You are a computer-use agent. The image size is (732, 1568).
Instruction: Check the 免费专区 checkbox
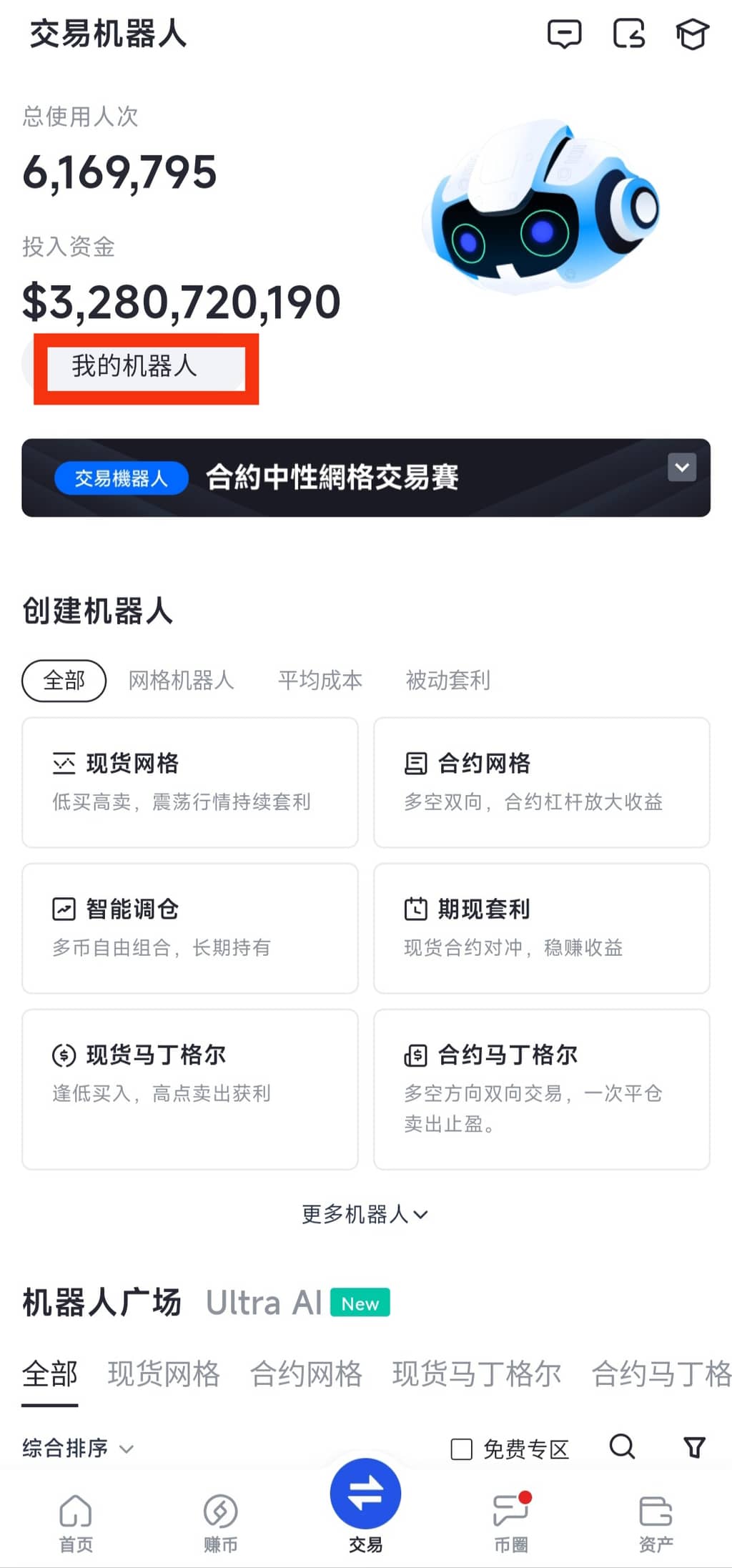pyautogui.click(x=462, y=1449)
